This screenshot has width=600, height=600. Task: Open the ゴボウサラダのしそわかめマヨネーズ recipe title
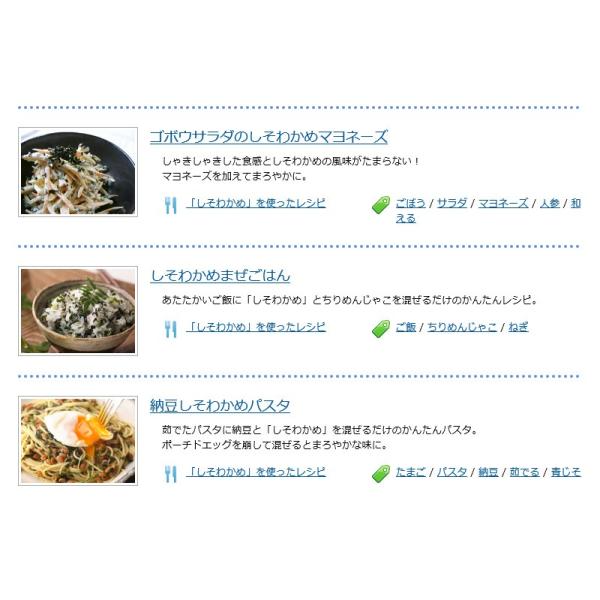point(269,137)
